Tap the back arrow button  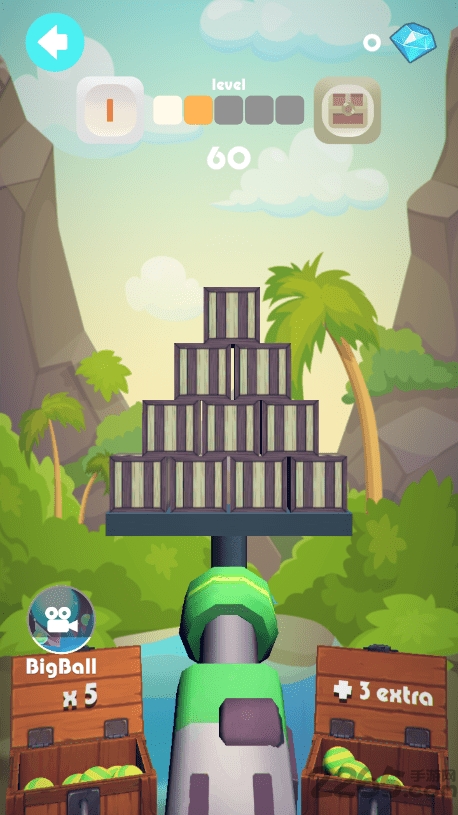tap(55, 42)
